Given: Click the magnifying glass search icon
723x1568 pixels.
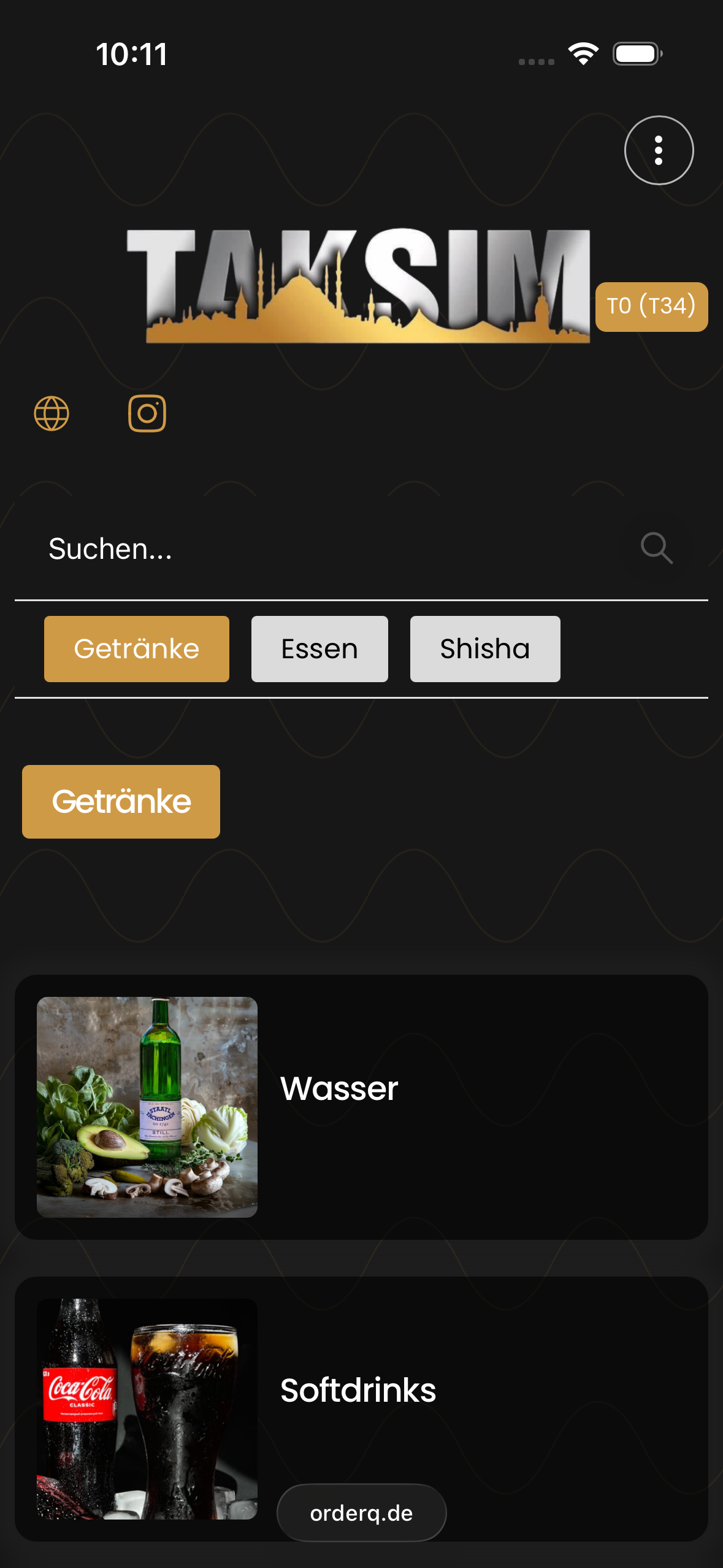Looking at the screenshot, I should coord(656,548).
